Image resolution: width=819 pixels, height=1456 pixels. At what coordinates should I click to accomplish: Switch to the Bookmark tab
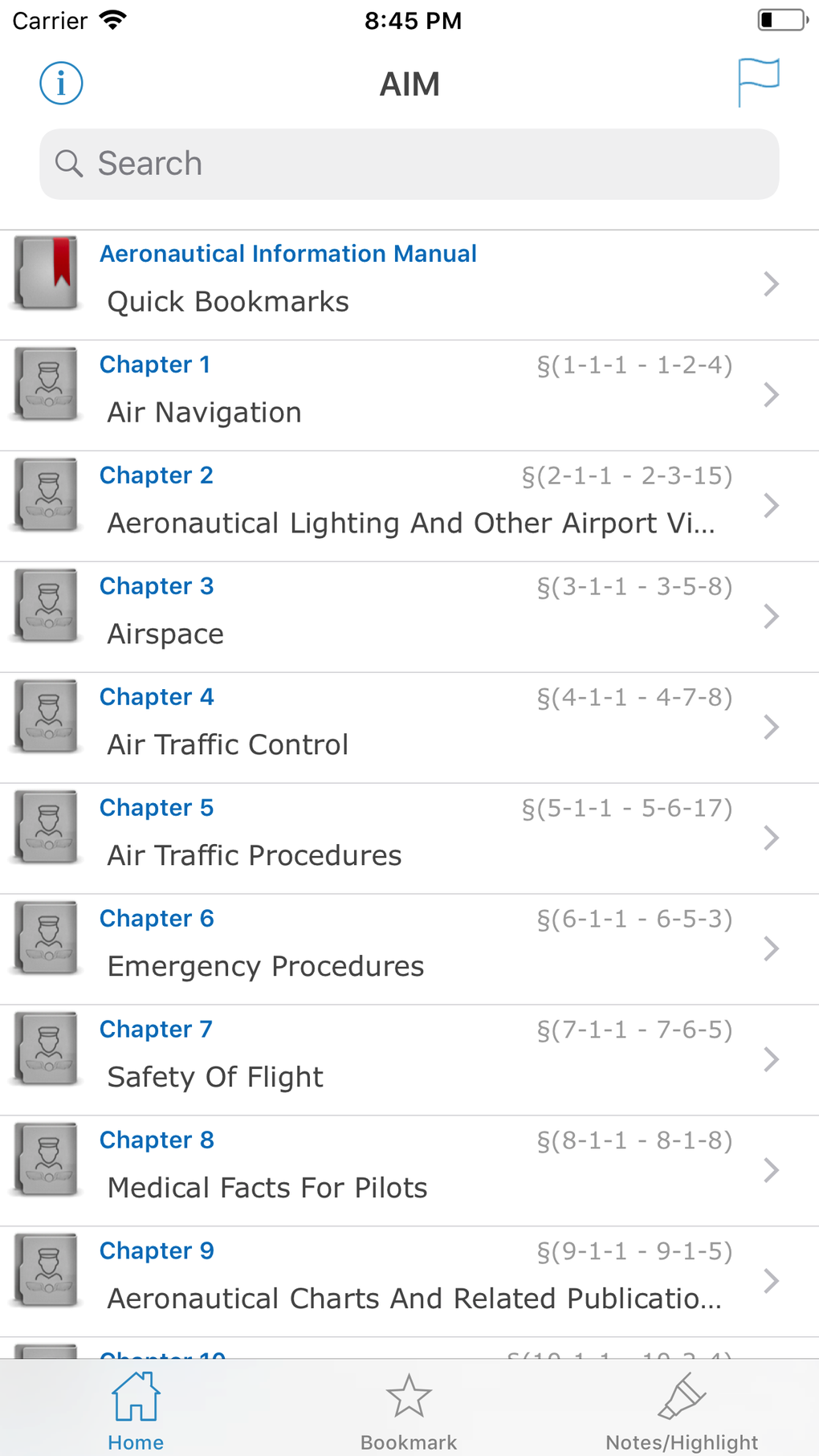409,1409
